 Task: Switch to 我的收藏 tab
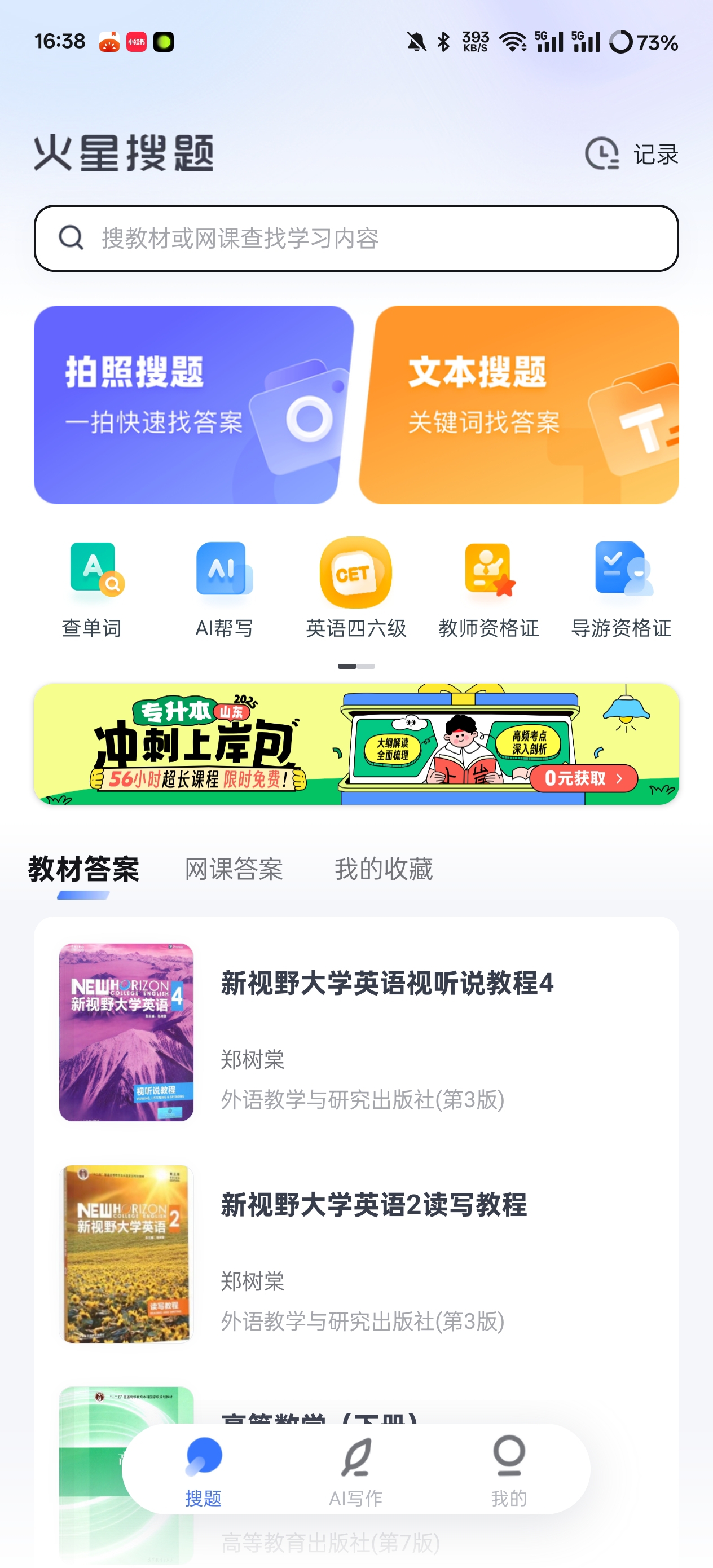(x=384, y=869)
